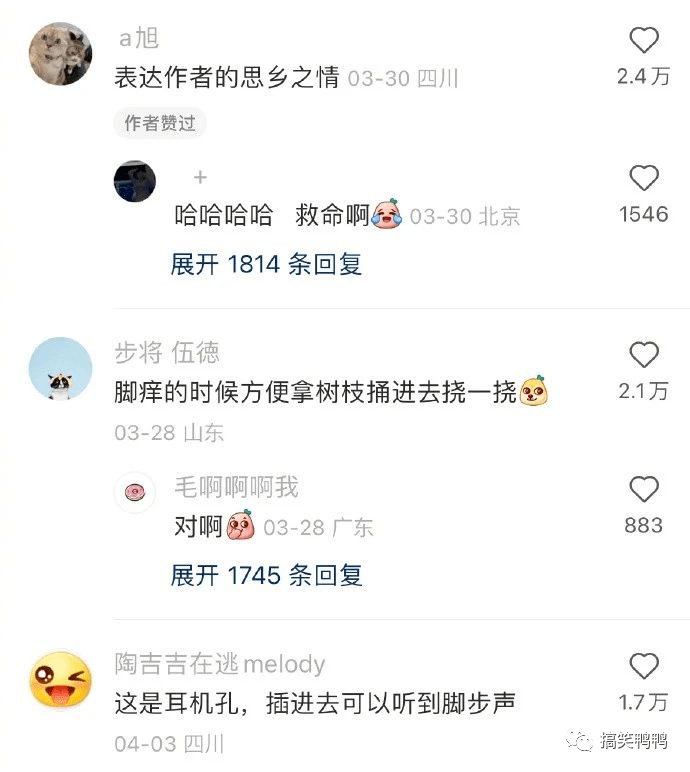Open 陶吉吉在逃melody's emoji avatar
Viewport: 690px width, 772px height.
(x=60, y=680)
